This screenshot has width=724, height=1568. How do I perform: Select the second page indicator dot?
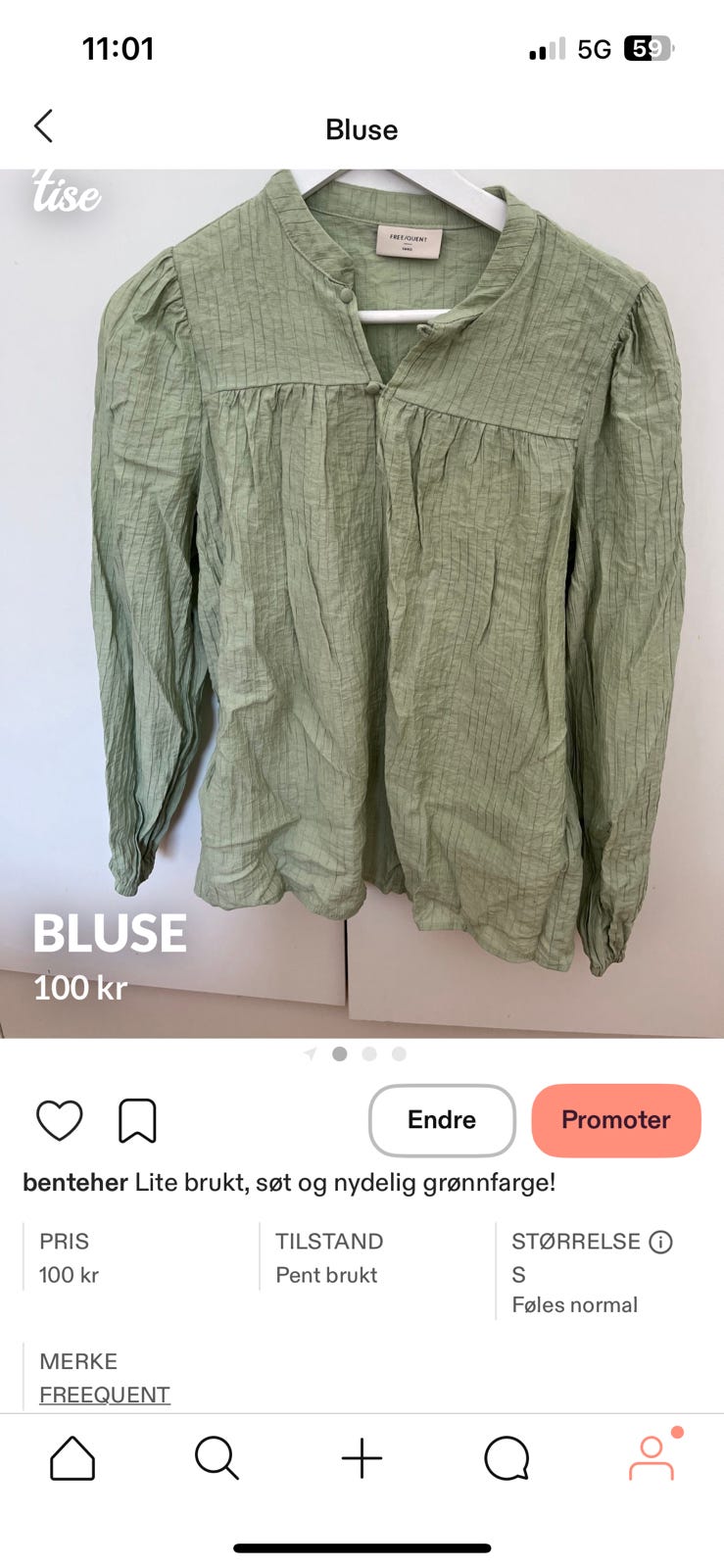tap(369, 1053)
